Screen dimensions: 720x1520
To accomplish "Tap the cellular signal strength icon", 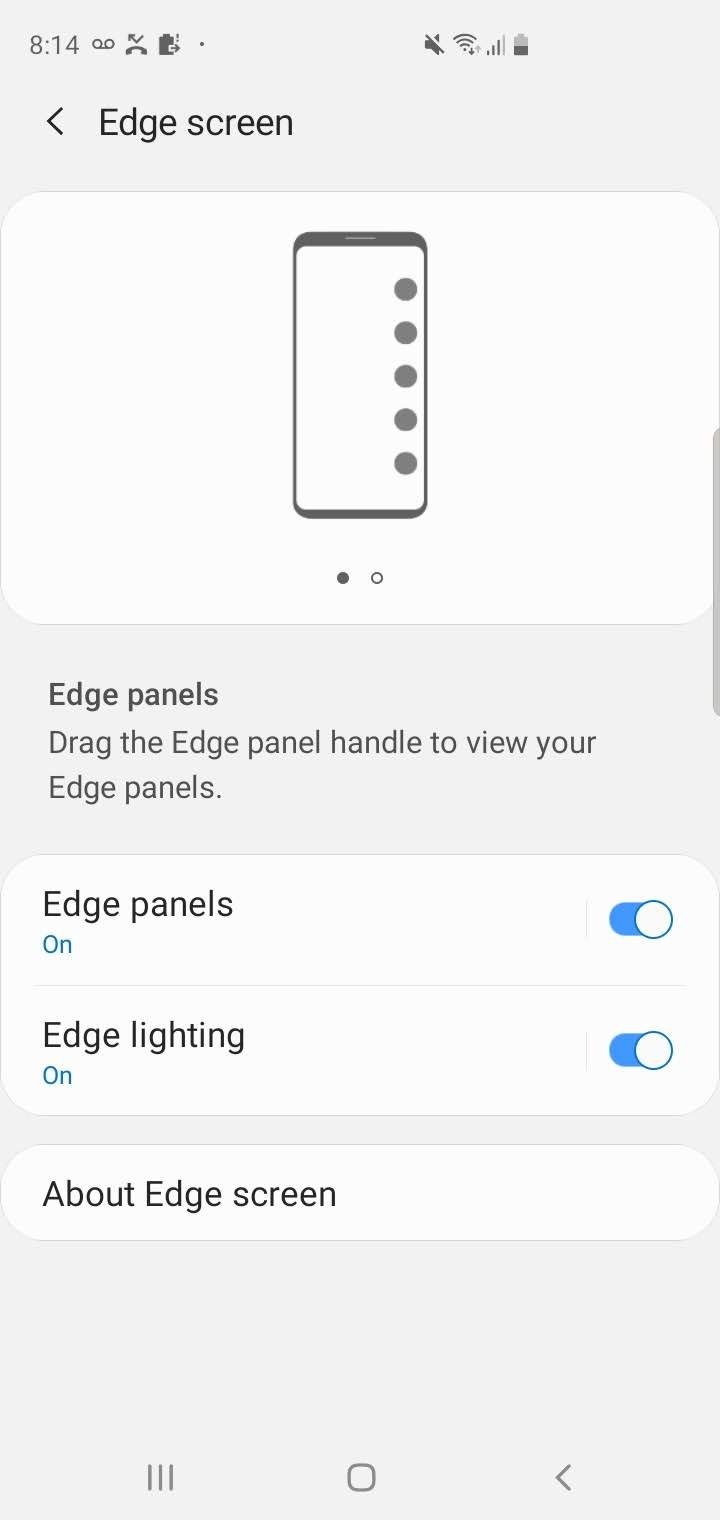I will point(494,45).
